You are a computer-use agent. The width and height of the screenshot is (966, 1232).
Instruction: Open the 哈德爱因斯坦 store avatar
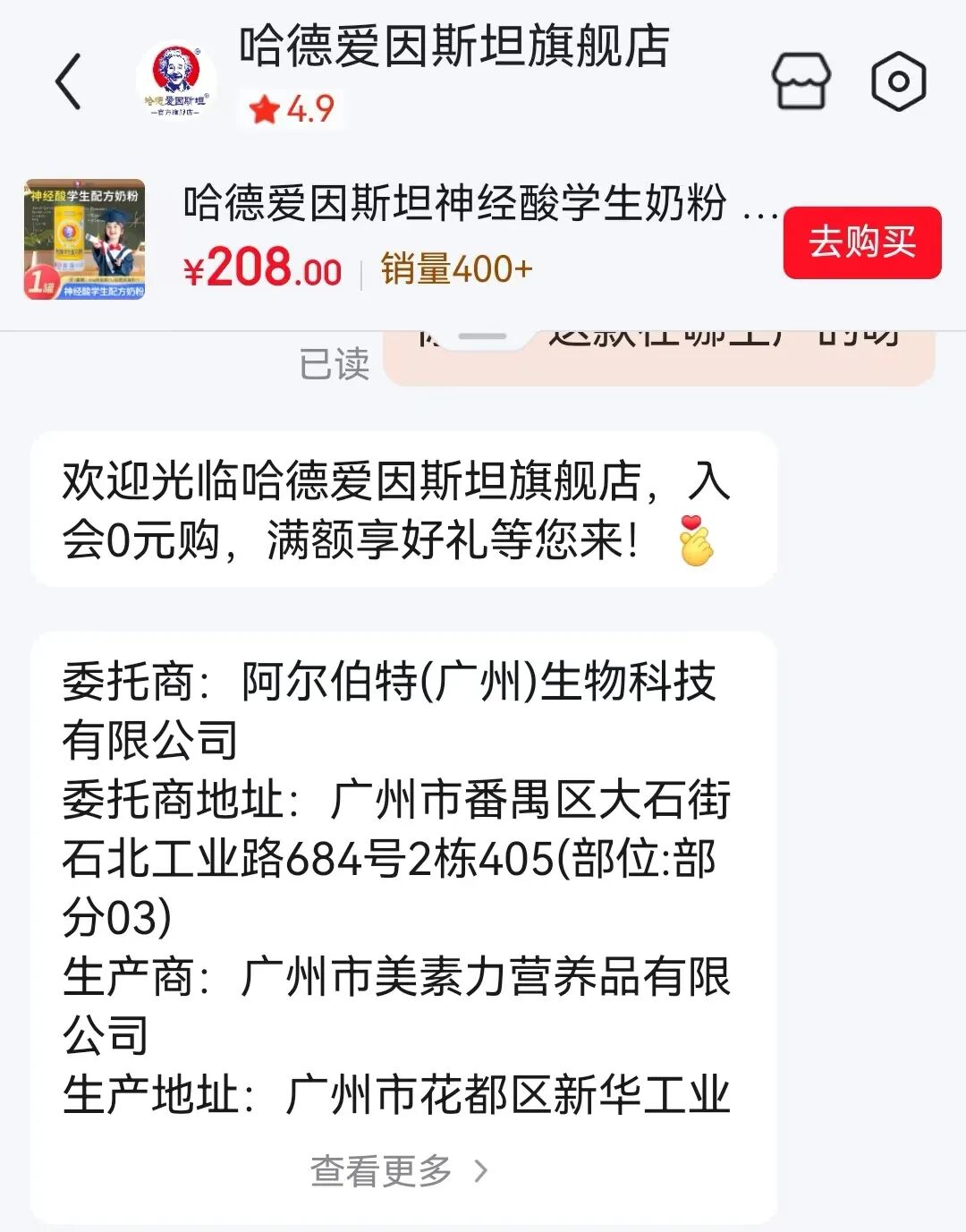point(176,81)
